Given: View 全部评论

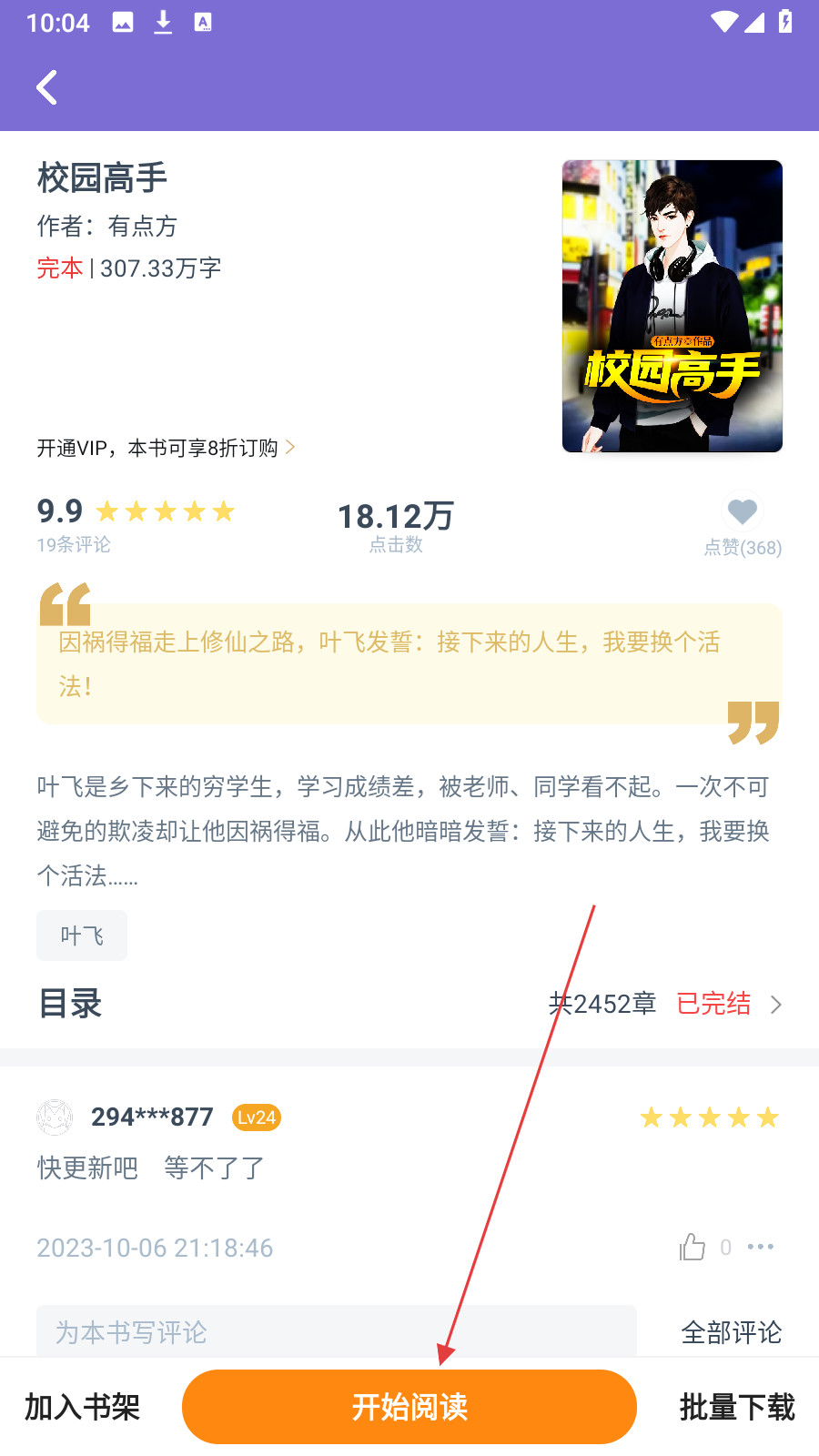Looking at the screenshot, I should (731, 1332).
